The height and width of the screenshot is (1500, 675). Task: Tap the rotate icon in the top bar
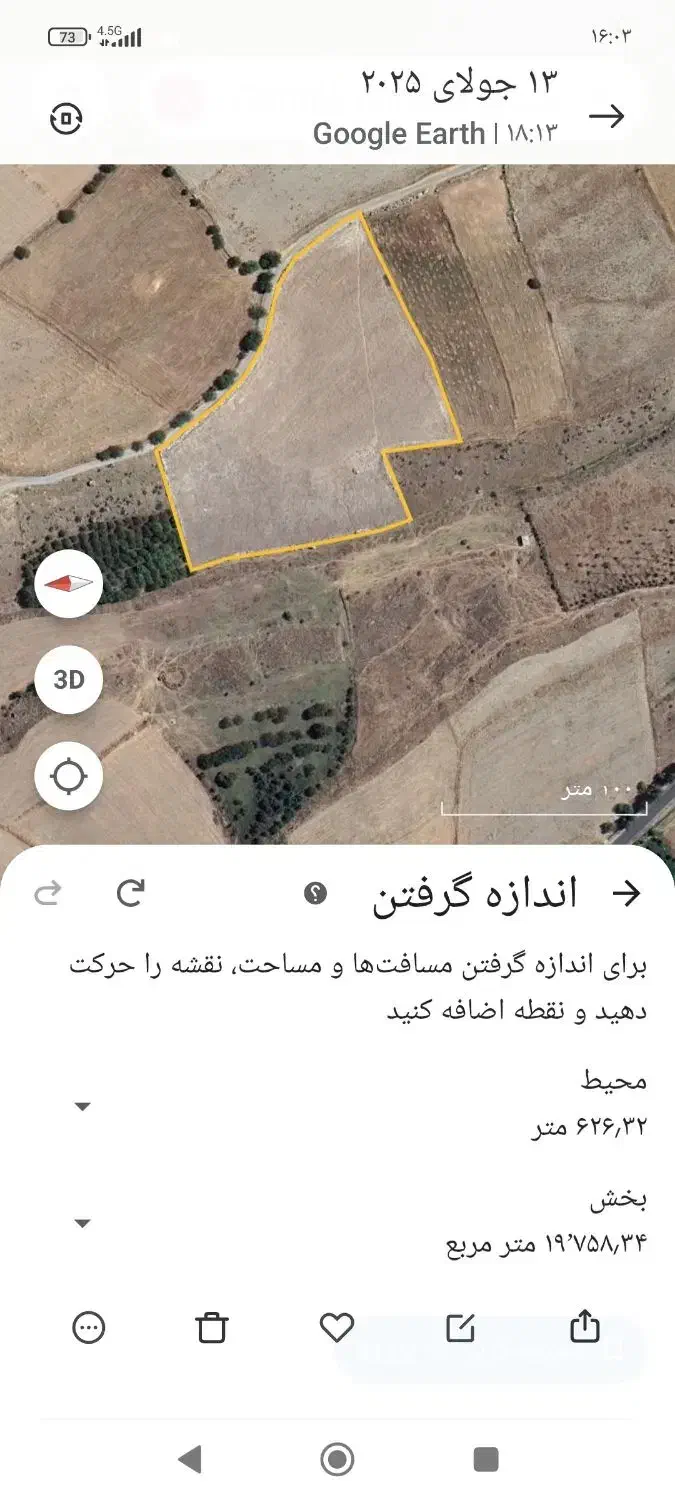click(x=66, y=119)
